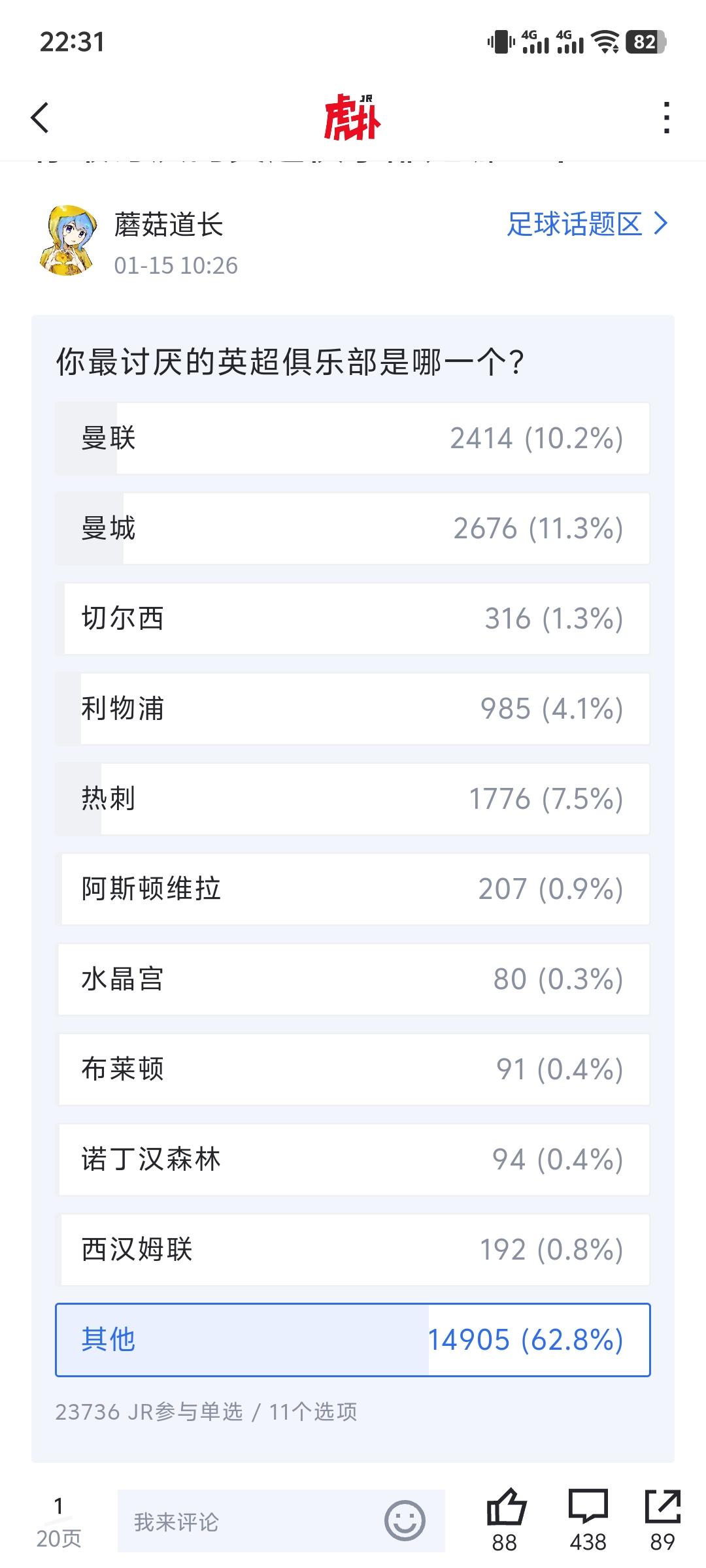This screenshot has width=706, height=1568.
Task: Open the emoji smiley picker
Action: [x=405, y=1521]
